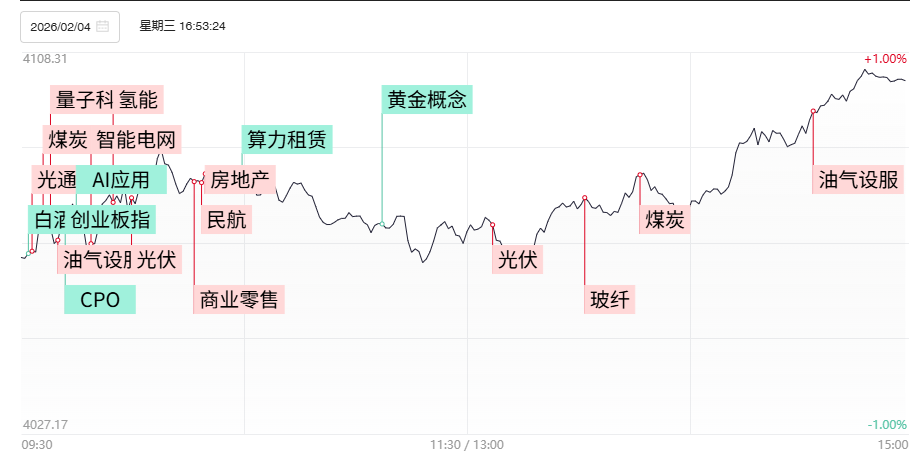The width and height of the screenshot is (917, 459).
Task: Open the 房地产 marker label
Action: coord(240,180)
